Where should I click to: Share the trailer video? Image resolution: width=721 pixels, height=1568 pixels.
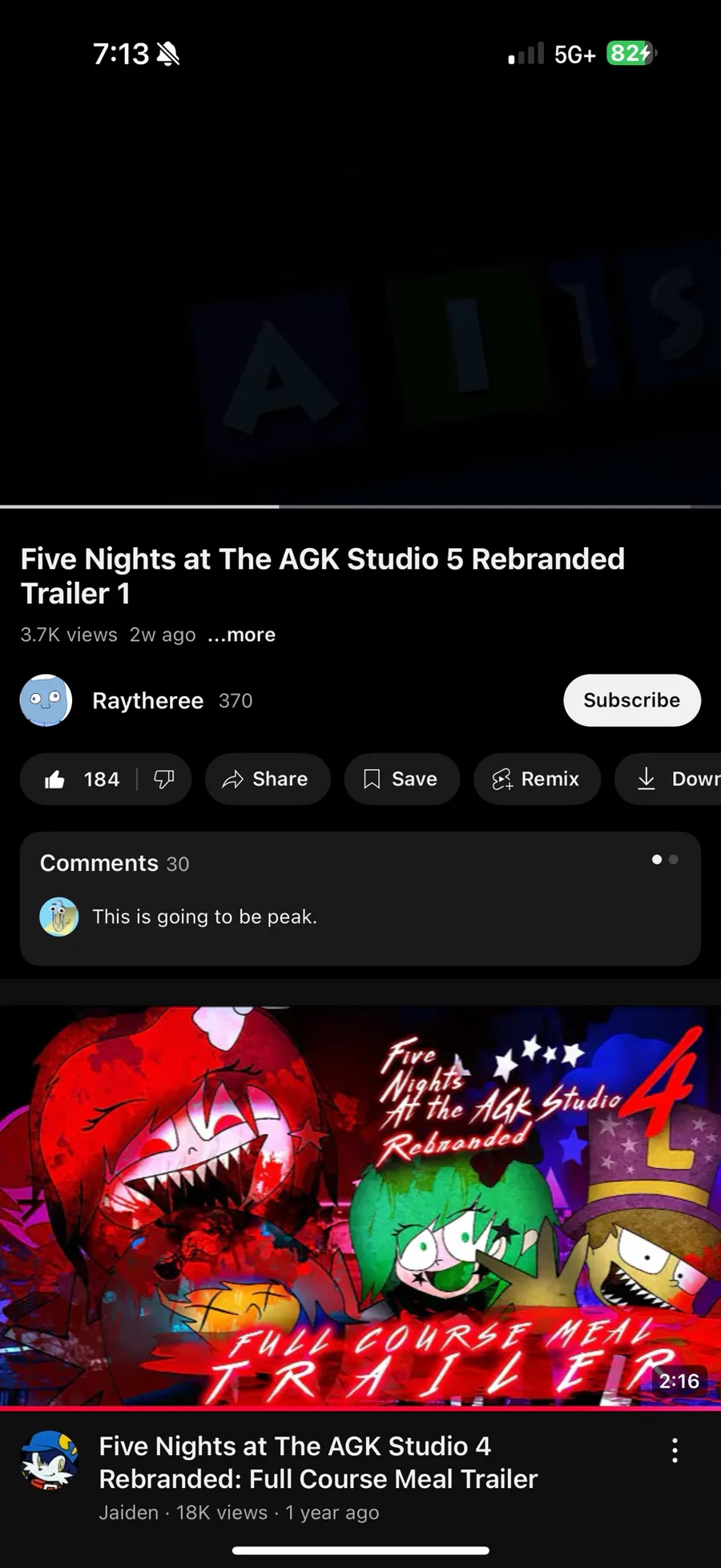(x=268, y=779)
